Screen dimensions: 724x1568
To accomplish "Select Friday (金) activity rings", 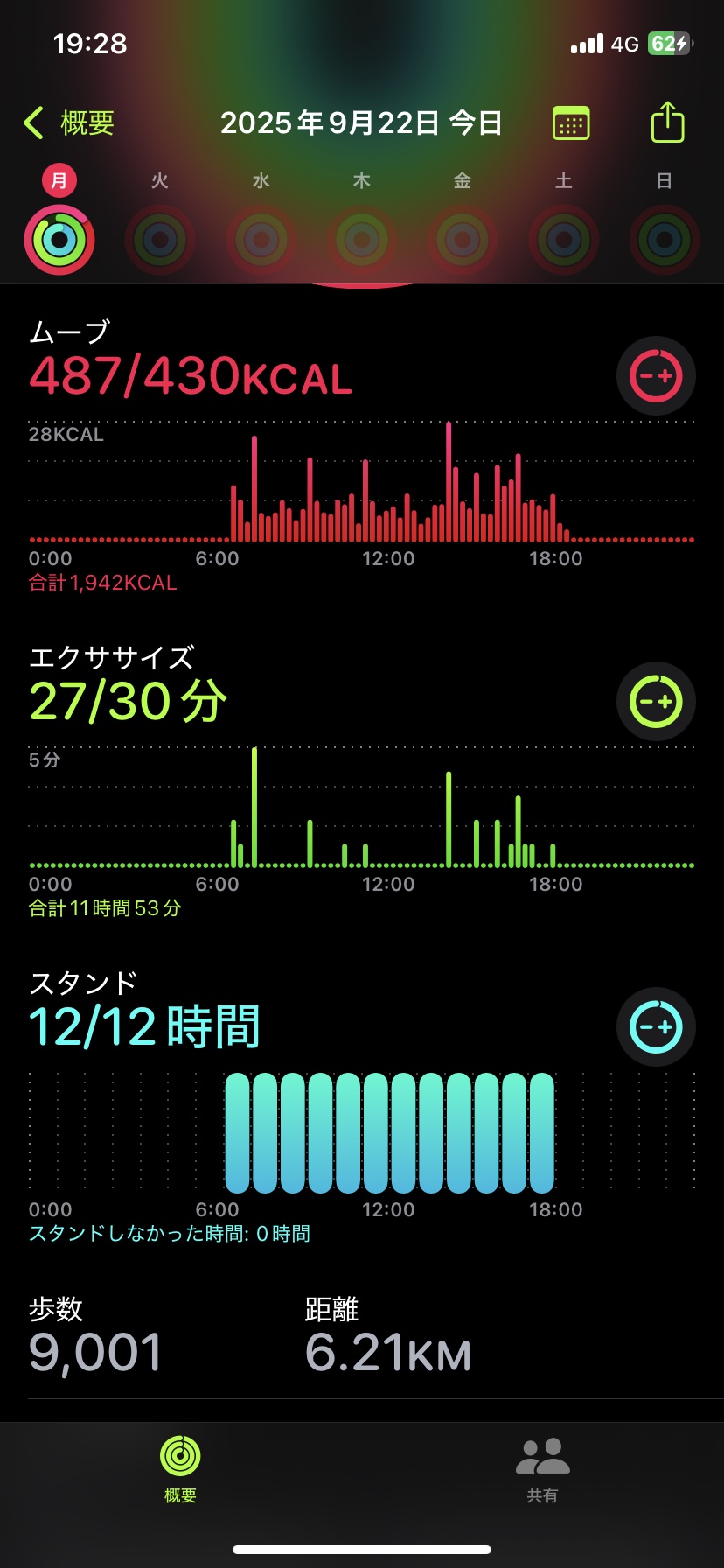I will tap(463, 239).
